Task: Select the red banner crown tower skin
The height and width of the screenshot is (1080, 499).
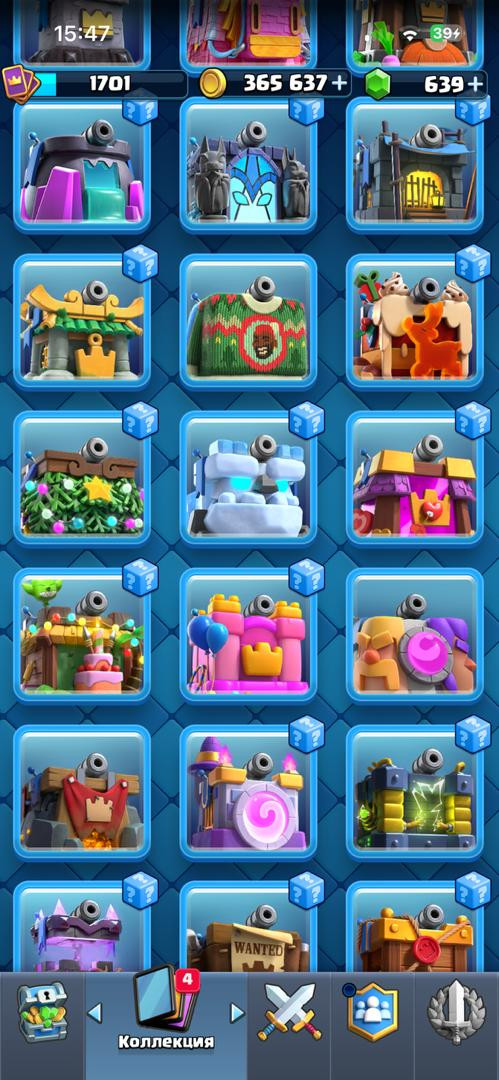Action: click(x=82, y=793)
